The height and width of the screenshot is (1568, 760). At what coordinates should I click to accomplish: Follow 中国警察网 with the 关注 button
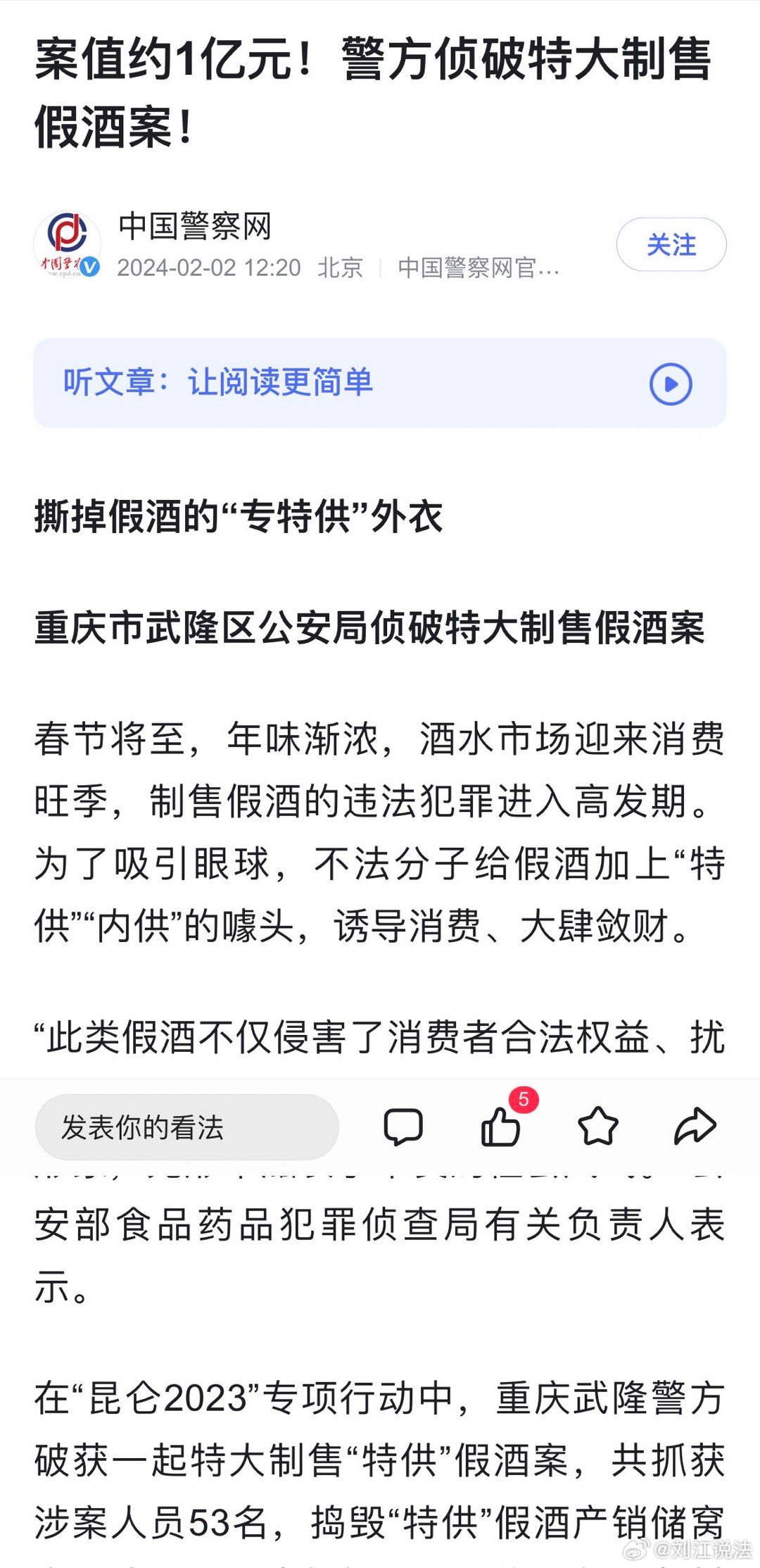point(671,245)
